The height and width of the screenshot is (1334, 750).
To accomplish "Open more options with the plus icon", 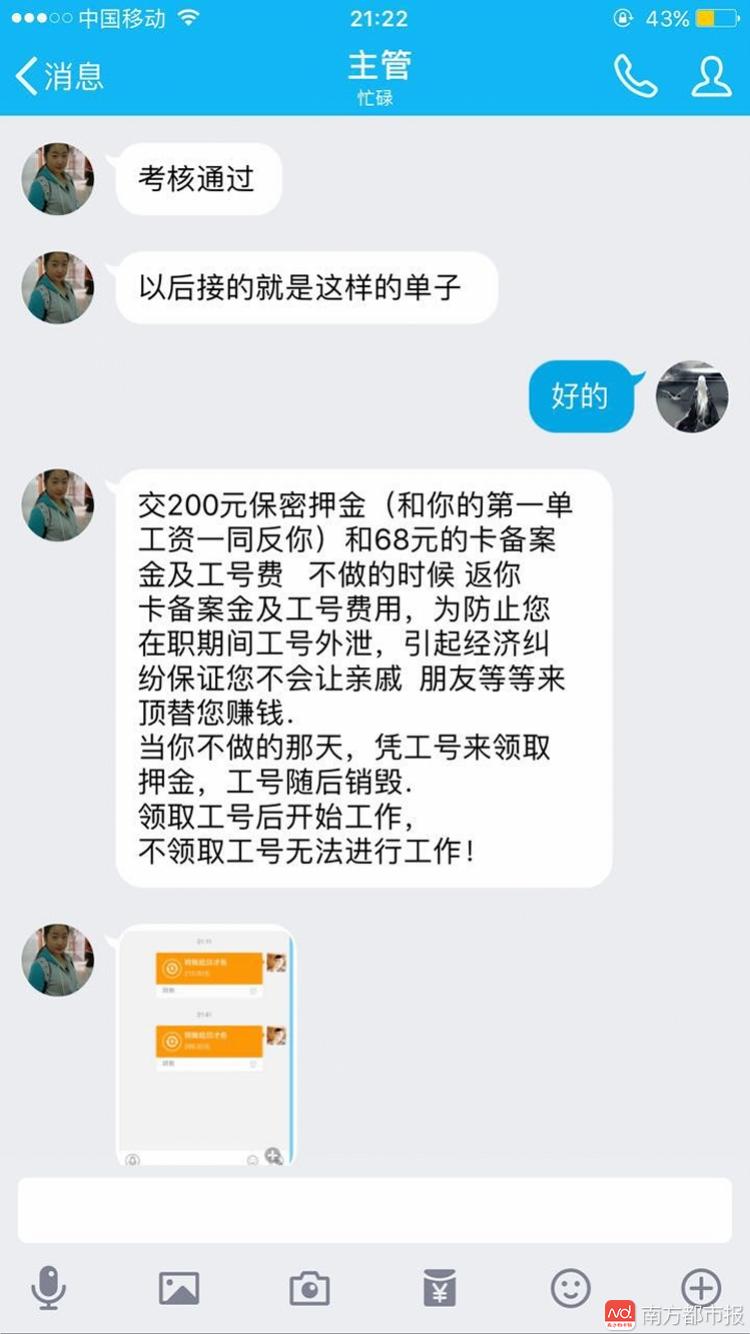I will (701, 1288).
